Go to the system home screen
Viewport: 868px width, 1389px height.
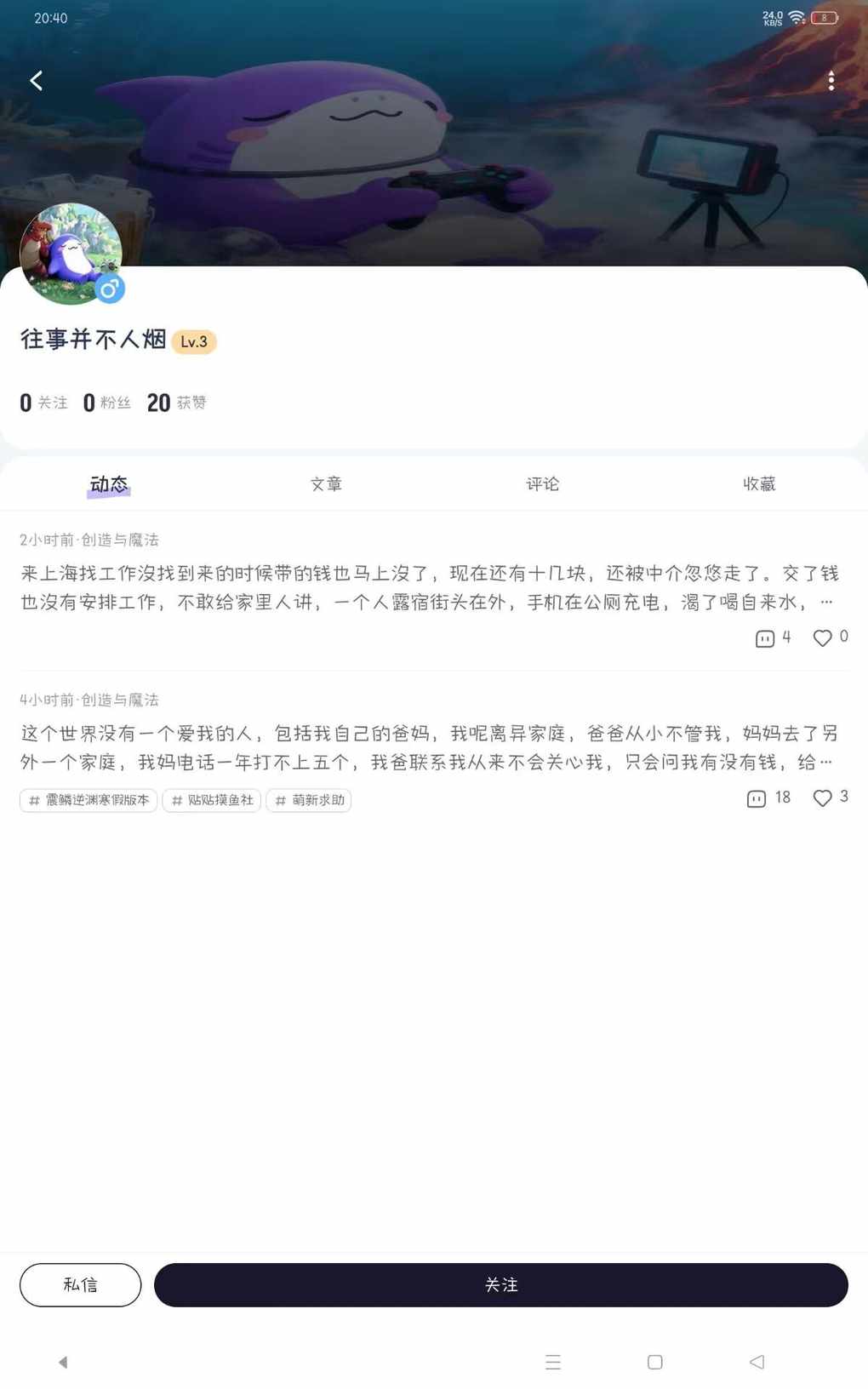click(654, 1362)
